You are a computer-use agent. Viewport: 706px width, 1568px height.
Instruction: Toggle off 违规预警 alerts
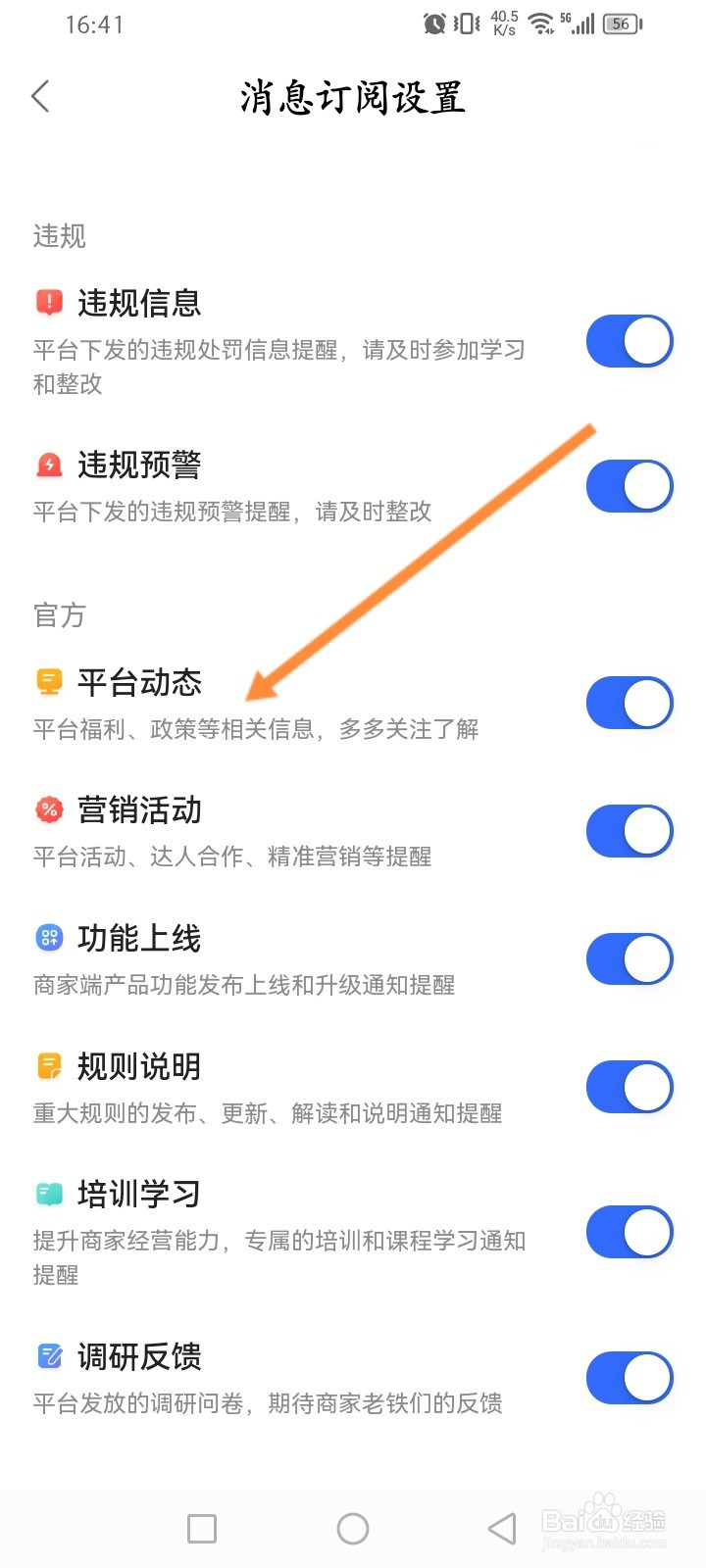(x=629, y=485)
